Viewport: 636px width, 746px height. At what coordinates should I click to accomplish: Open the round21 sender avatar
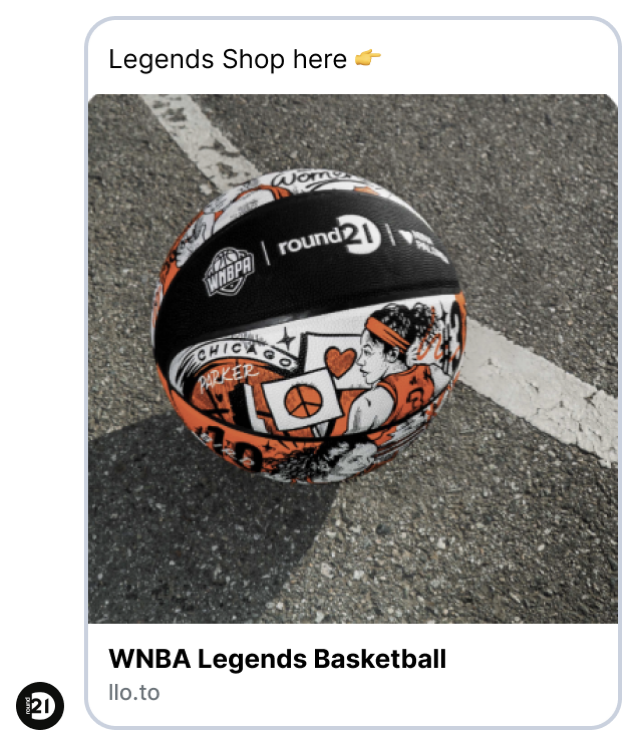[40, 705]
